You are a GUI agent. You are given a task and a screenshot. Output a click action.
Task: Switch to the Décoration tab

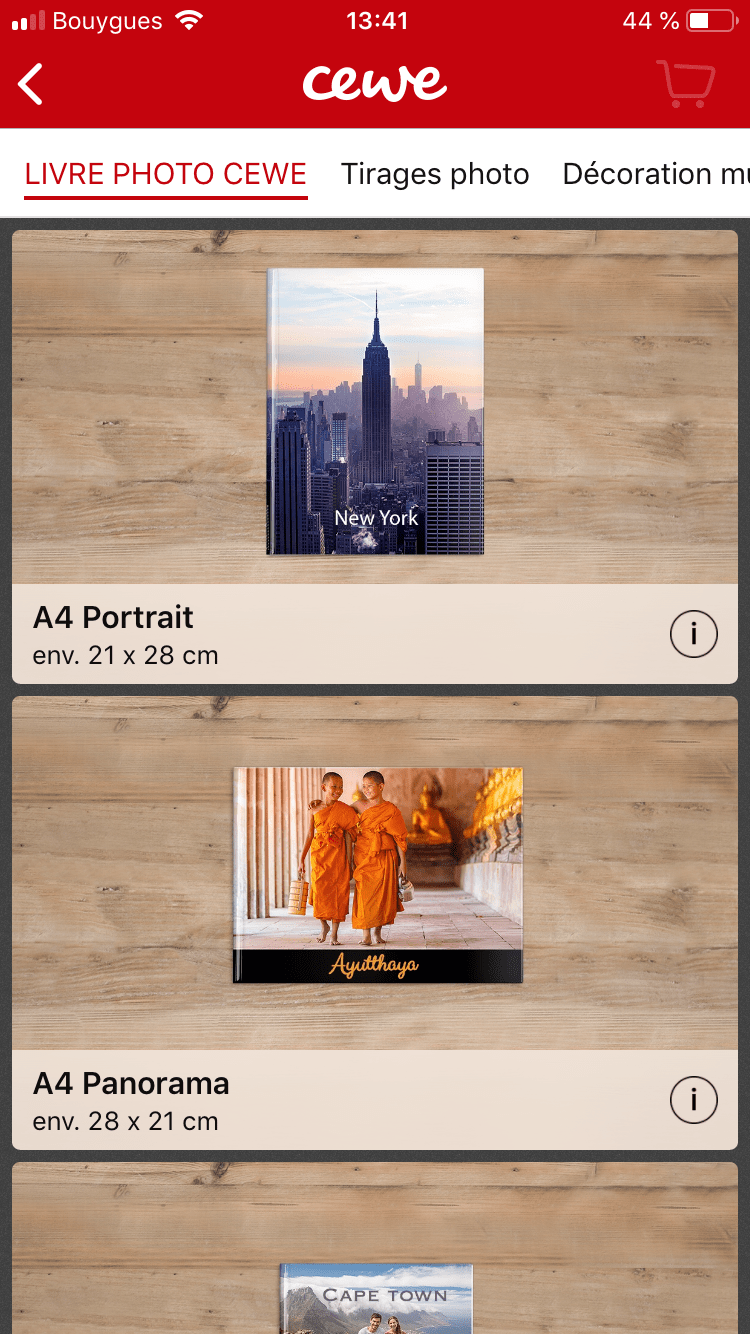(x=655, y=174)
